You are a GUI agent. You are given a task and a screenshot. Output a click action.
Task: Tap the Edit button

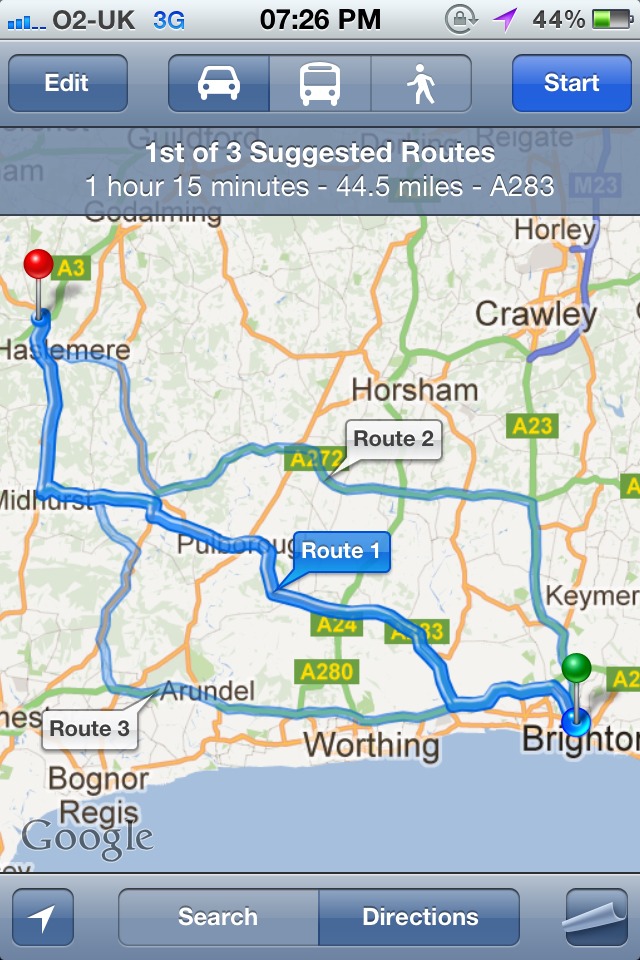(x=67, y=83)
